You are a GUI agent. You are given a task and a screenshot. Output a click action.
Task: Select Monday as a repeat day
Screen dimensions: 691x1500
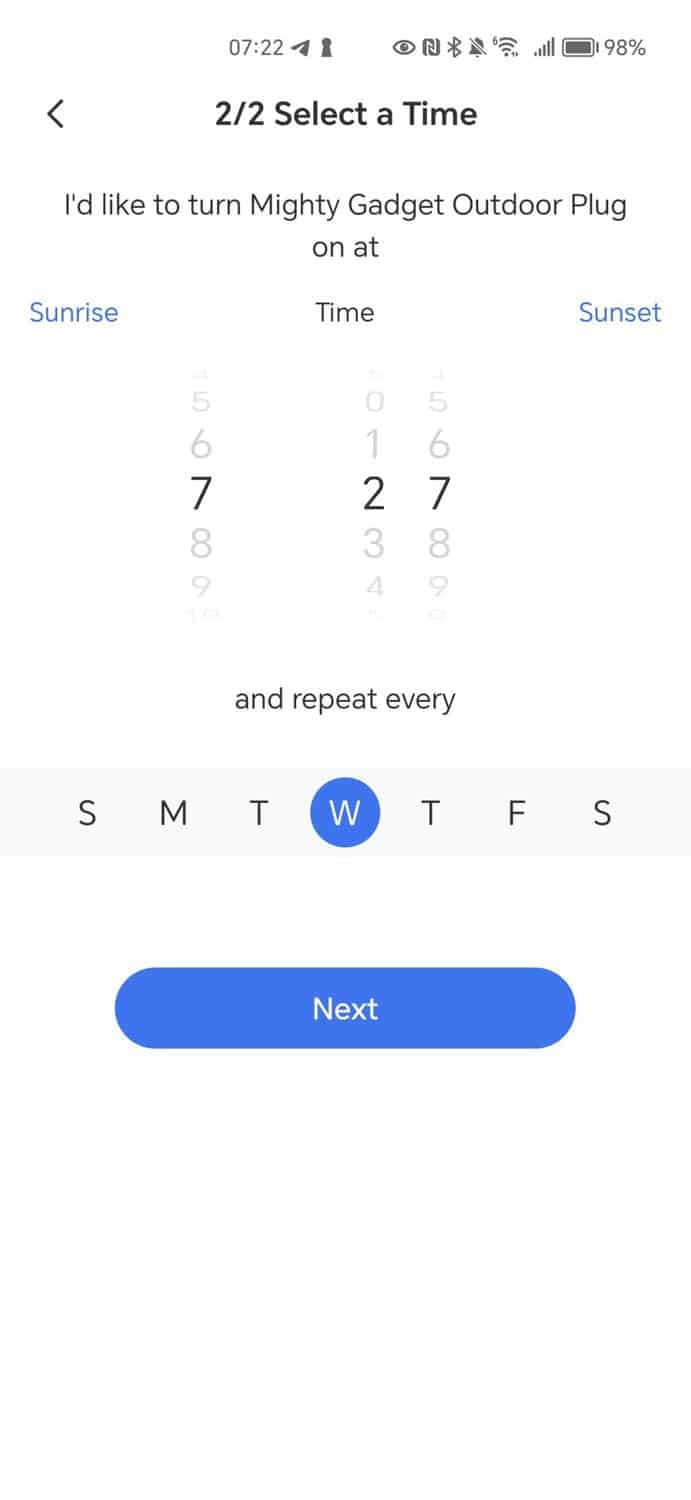point(174,813)
